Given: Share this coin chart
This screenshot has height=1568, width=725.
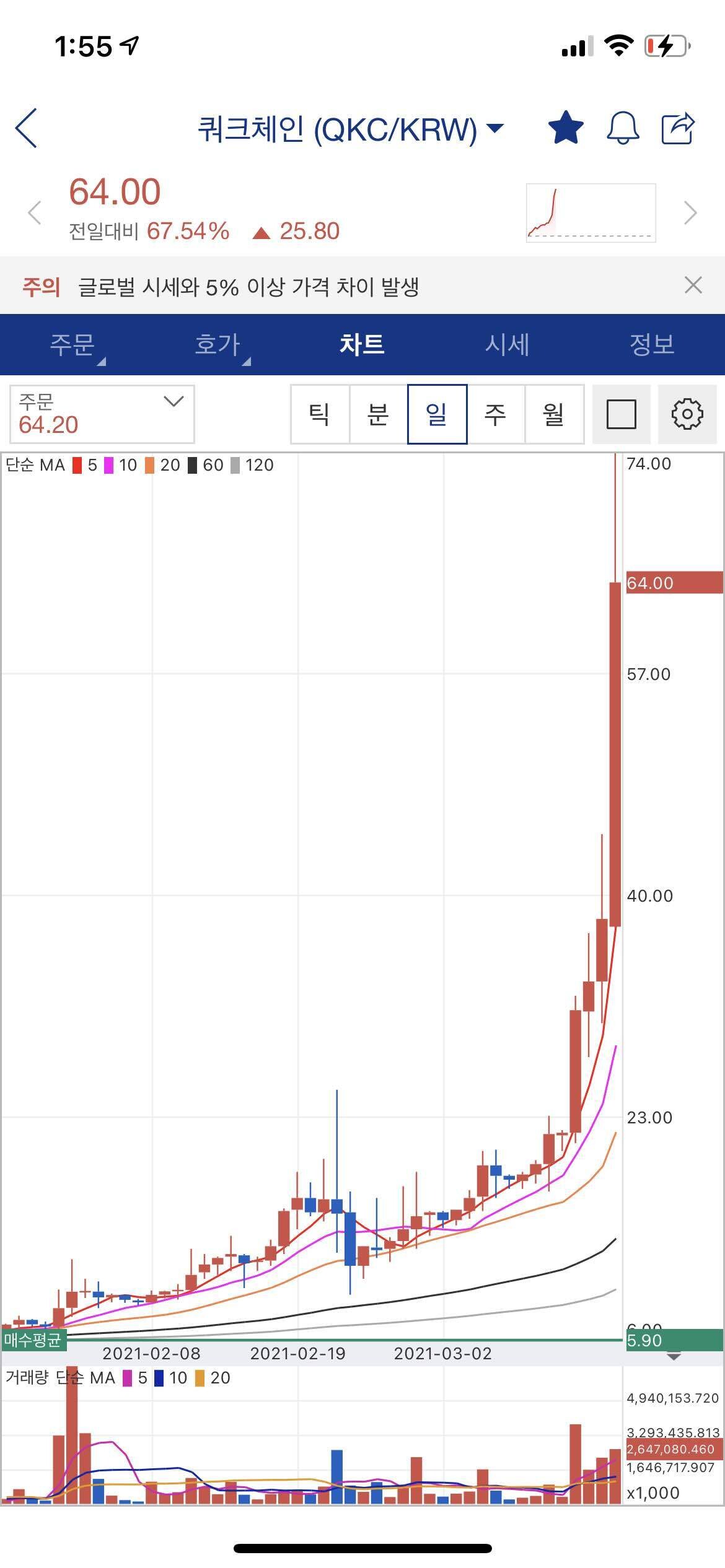Looking at the screenshot, I should [x=678, y=128].
